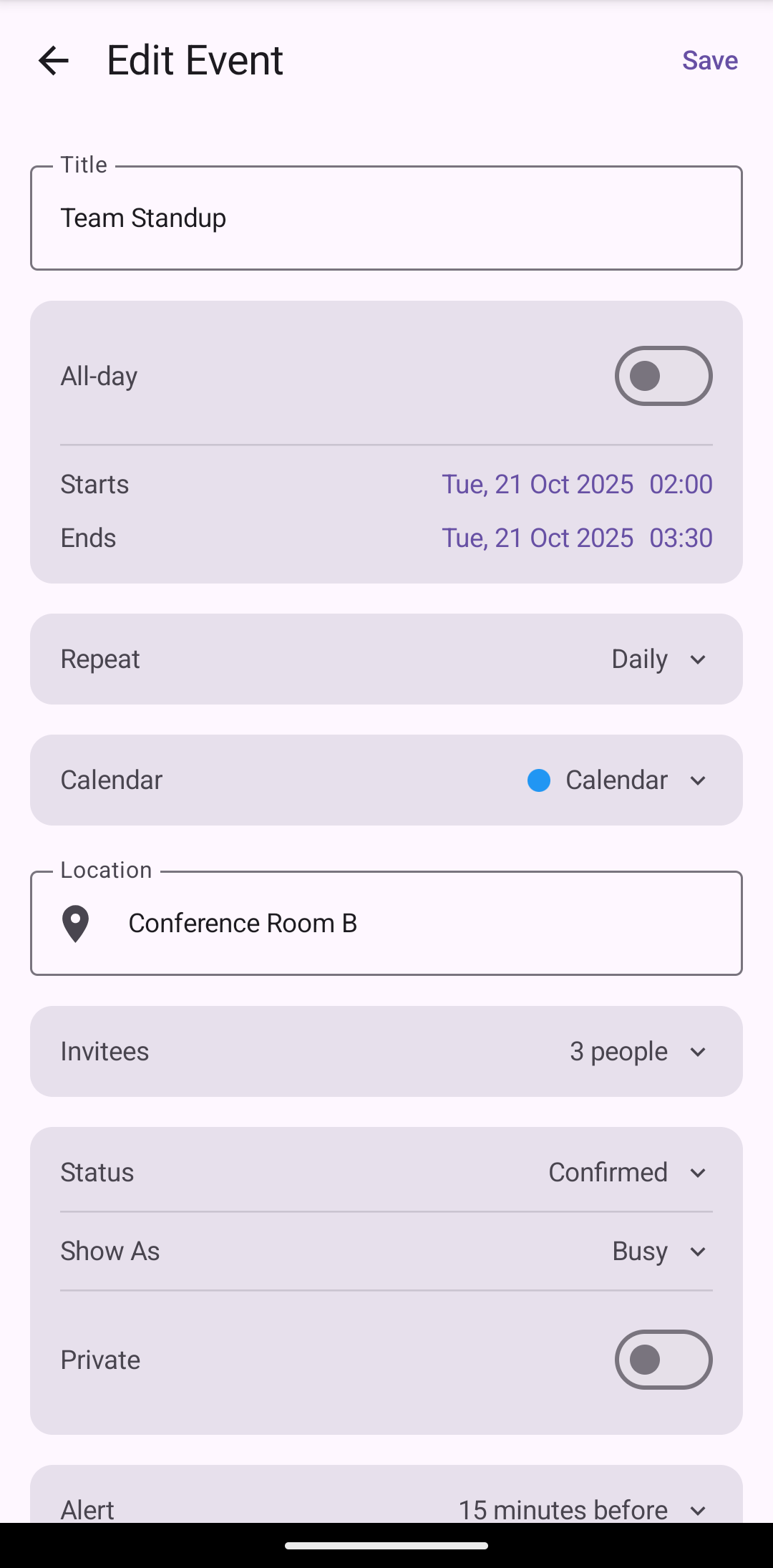
Task: Turn on the Private switch
Action: coord(663,1360)
